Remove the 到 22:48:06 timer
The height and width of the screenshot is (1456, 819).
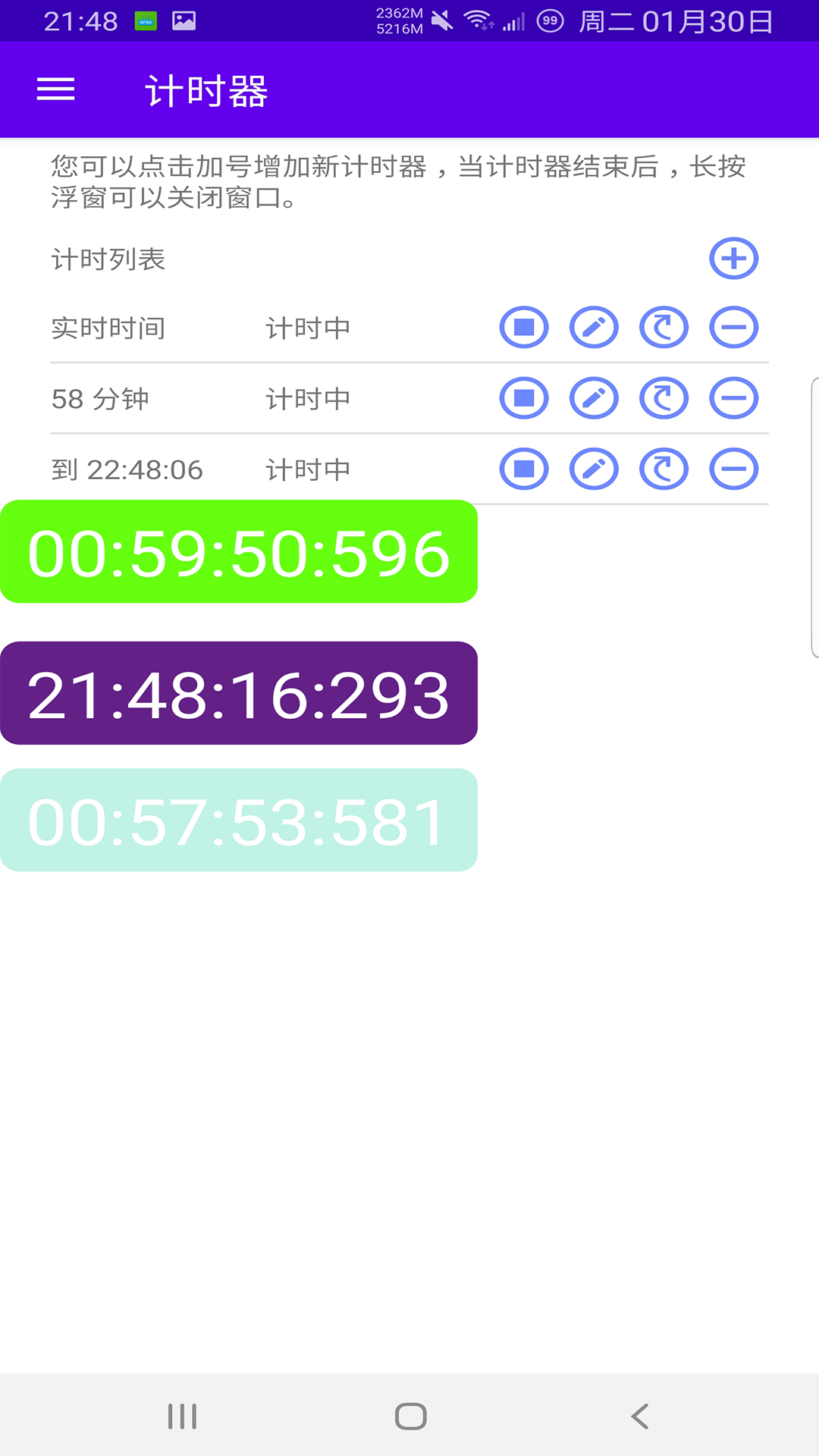tap(733, 469)
